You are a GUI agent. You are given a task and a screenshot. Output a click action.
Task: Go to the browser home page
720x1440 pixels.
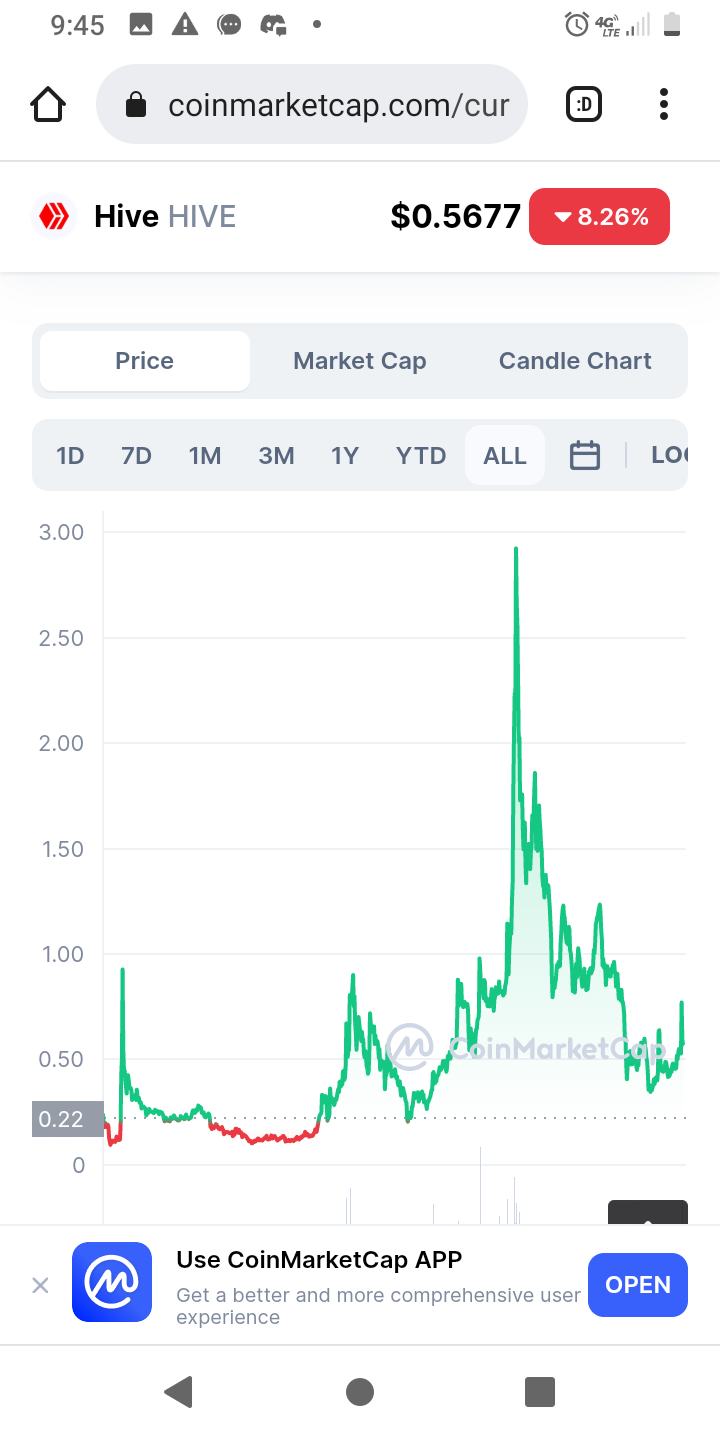tap(48, 104)
